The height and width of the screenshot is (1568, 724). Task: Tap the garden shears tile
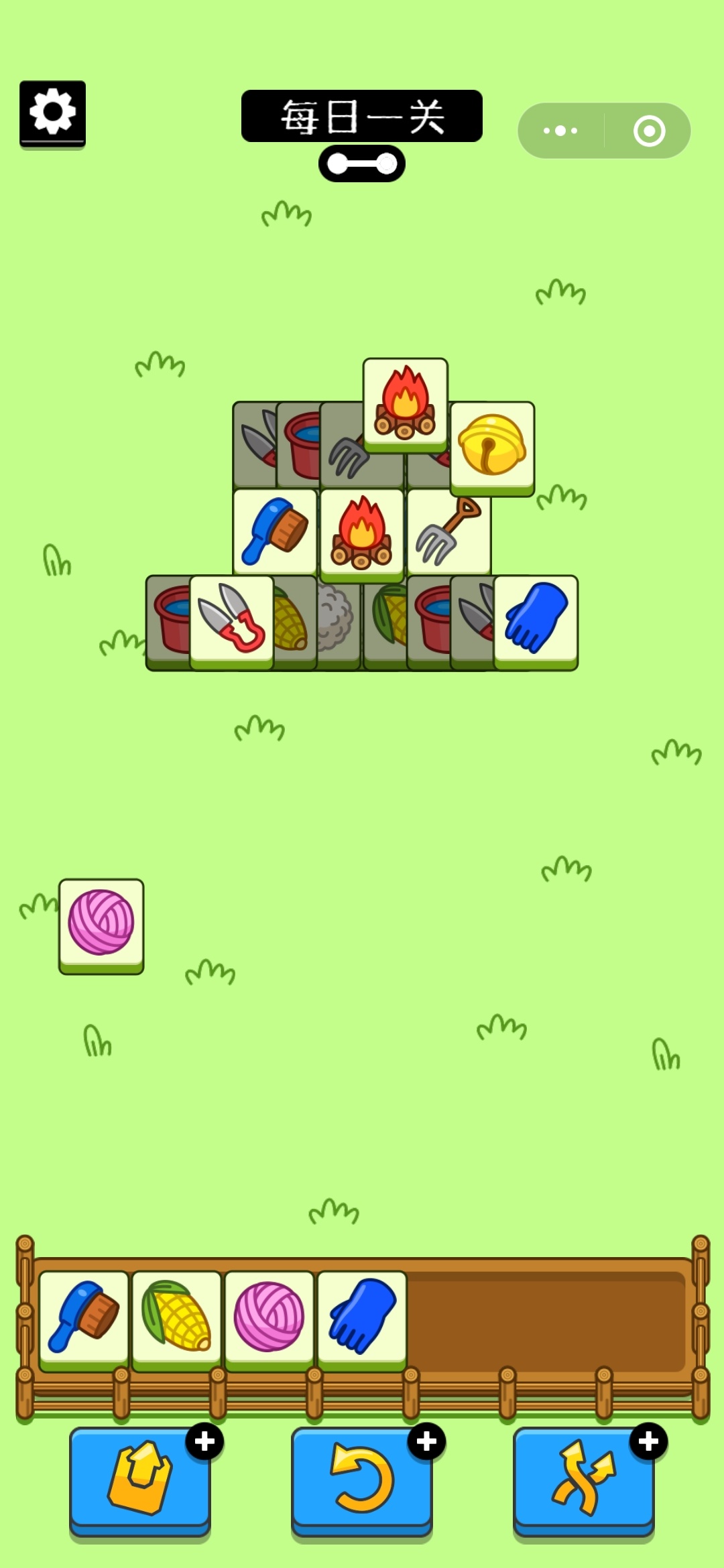coord(232,618)
